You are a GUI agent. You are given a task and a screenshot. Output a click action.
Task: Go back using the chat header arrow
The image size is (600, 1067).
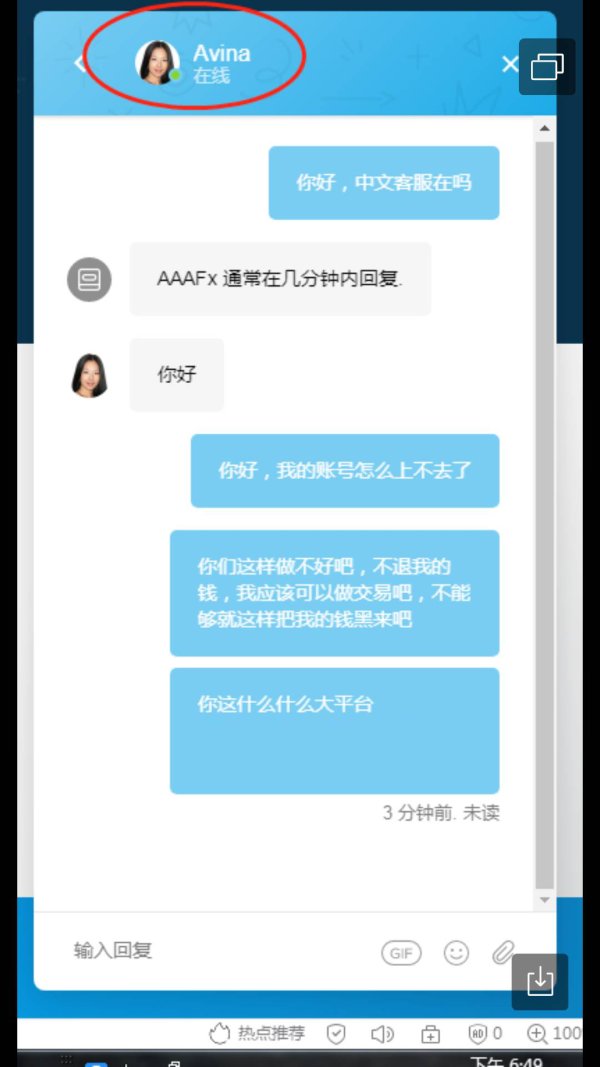coord(80,64)
